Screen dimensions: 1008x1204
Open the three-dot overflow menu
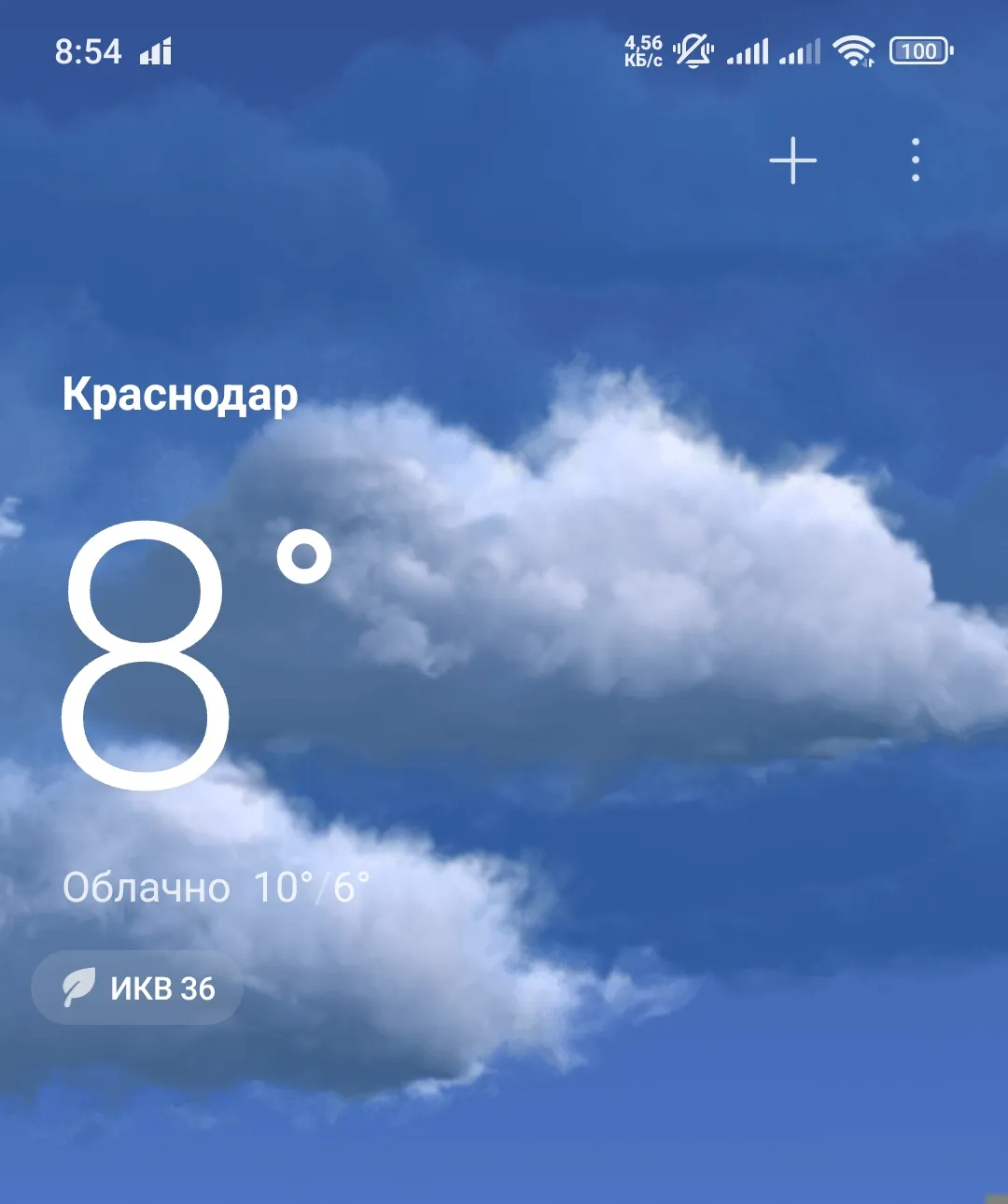coord(916,161)
